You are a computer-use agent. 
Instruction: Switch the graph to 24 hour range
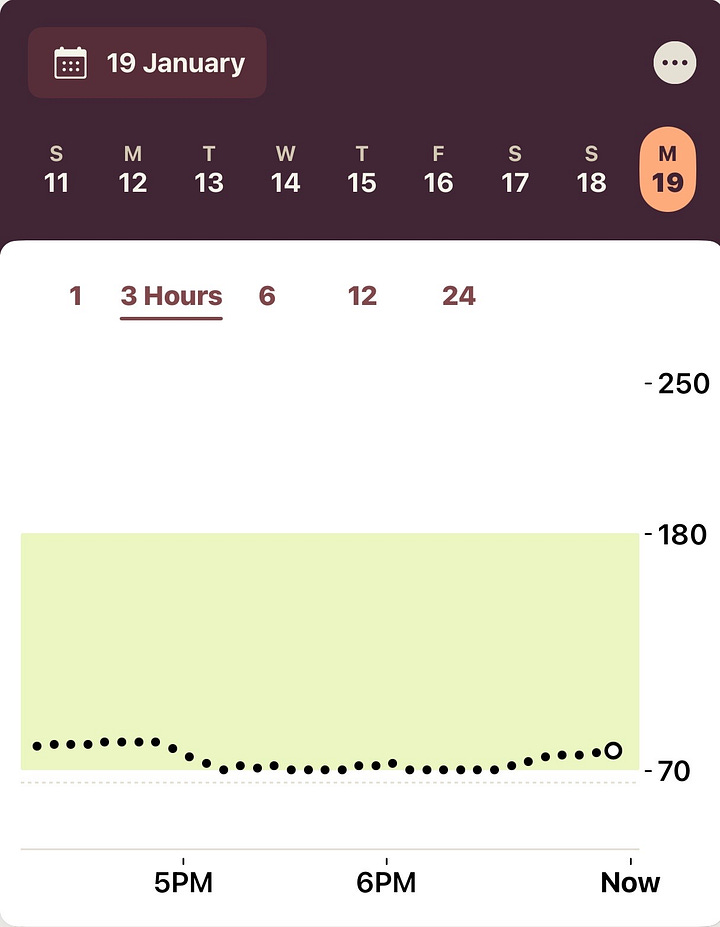[459, 296]
